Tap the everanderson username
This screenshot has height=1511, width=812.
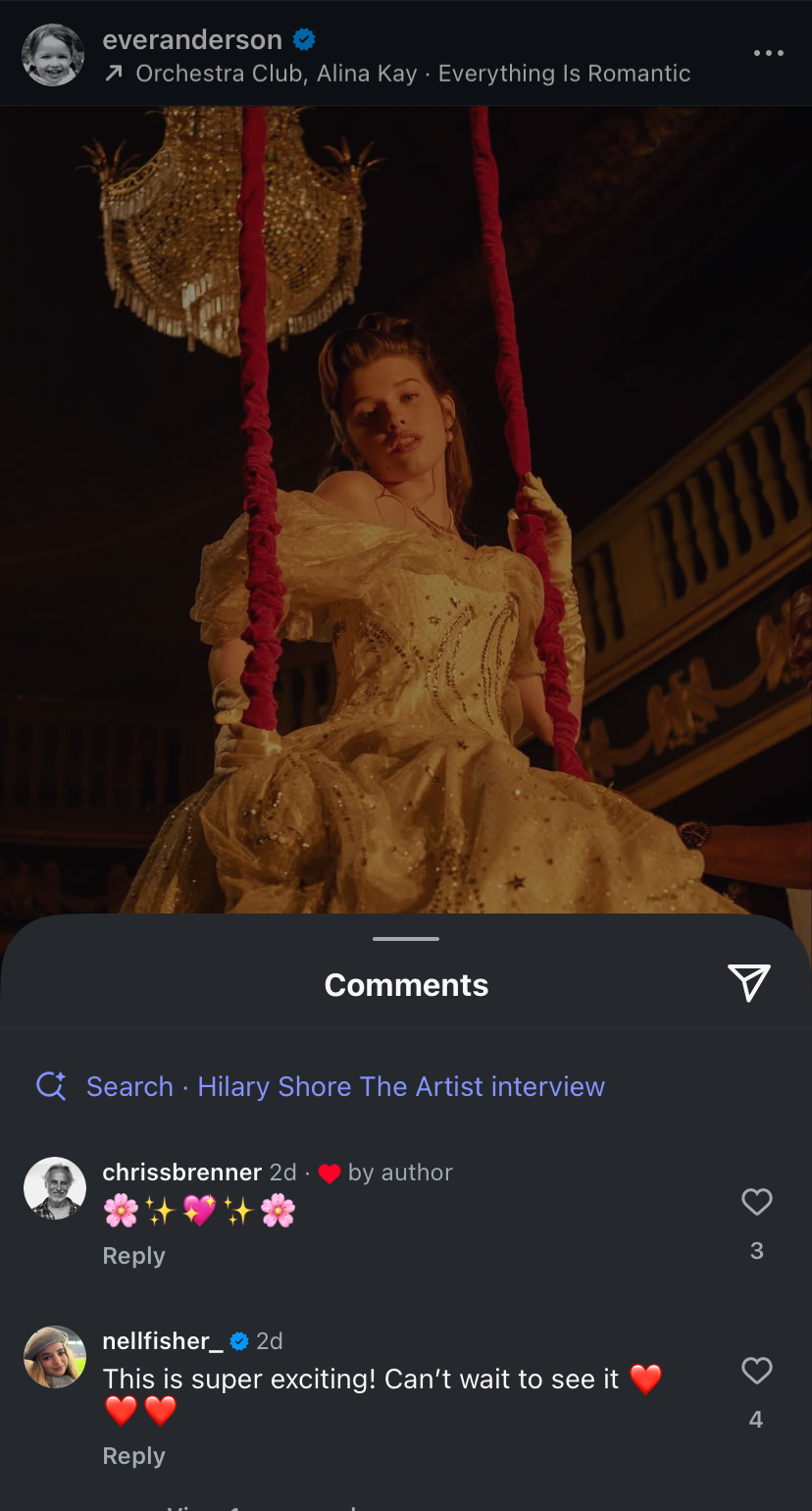pos(192,39)
